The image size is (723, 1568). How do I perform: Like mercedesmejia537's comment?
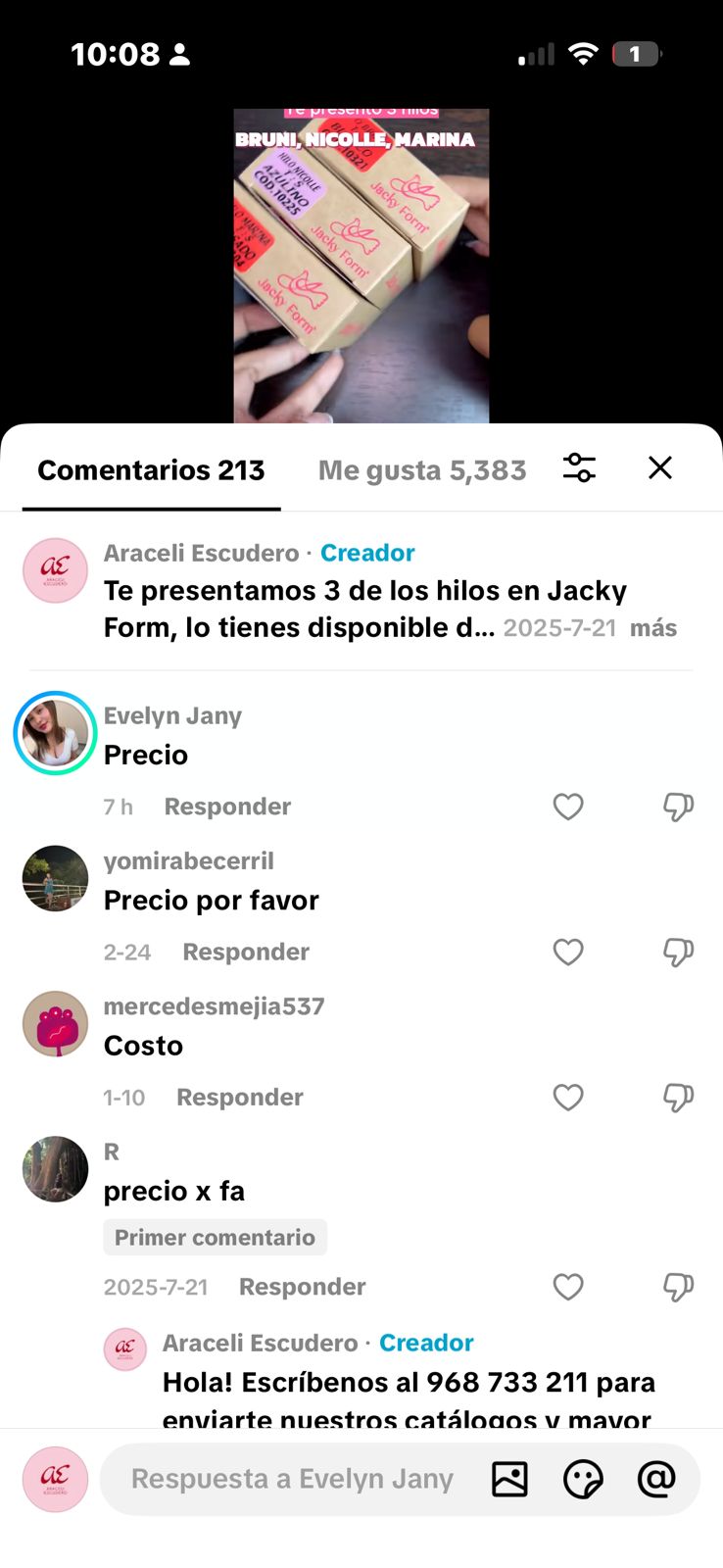568,1097
